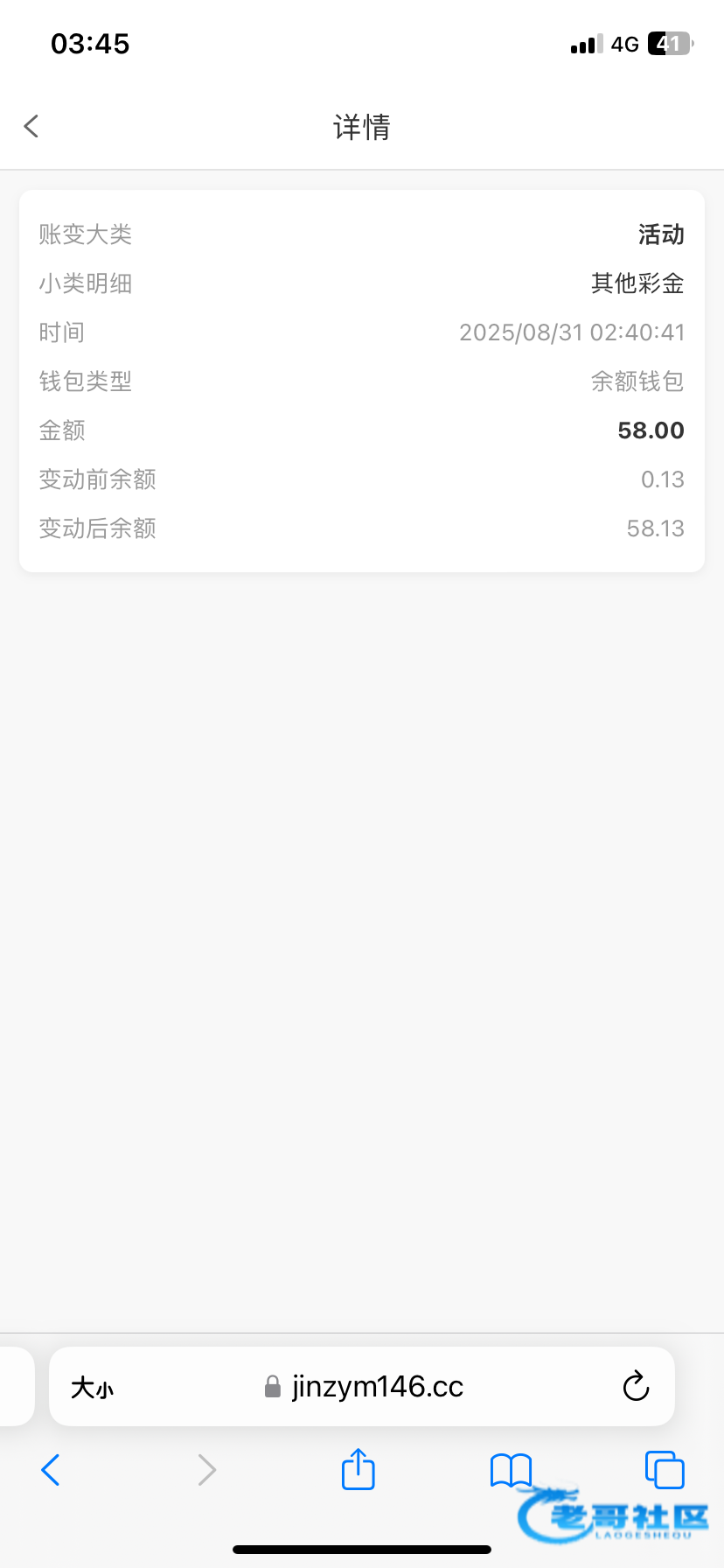Reload the current web page
The image size is (724, 1568).
[636, 1387]
